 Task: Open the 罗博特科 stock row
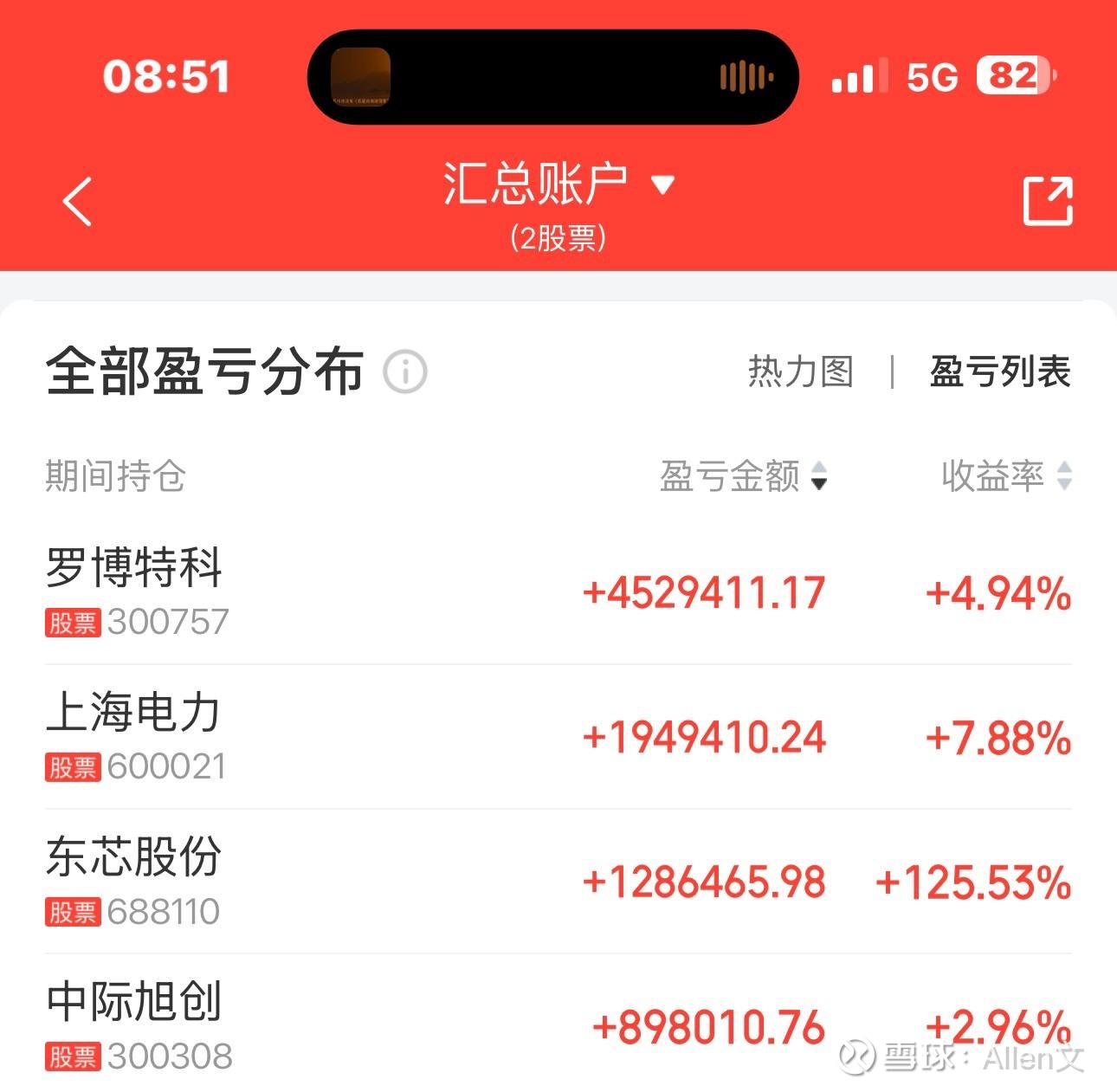click(x=558, y=592)
